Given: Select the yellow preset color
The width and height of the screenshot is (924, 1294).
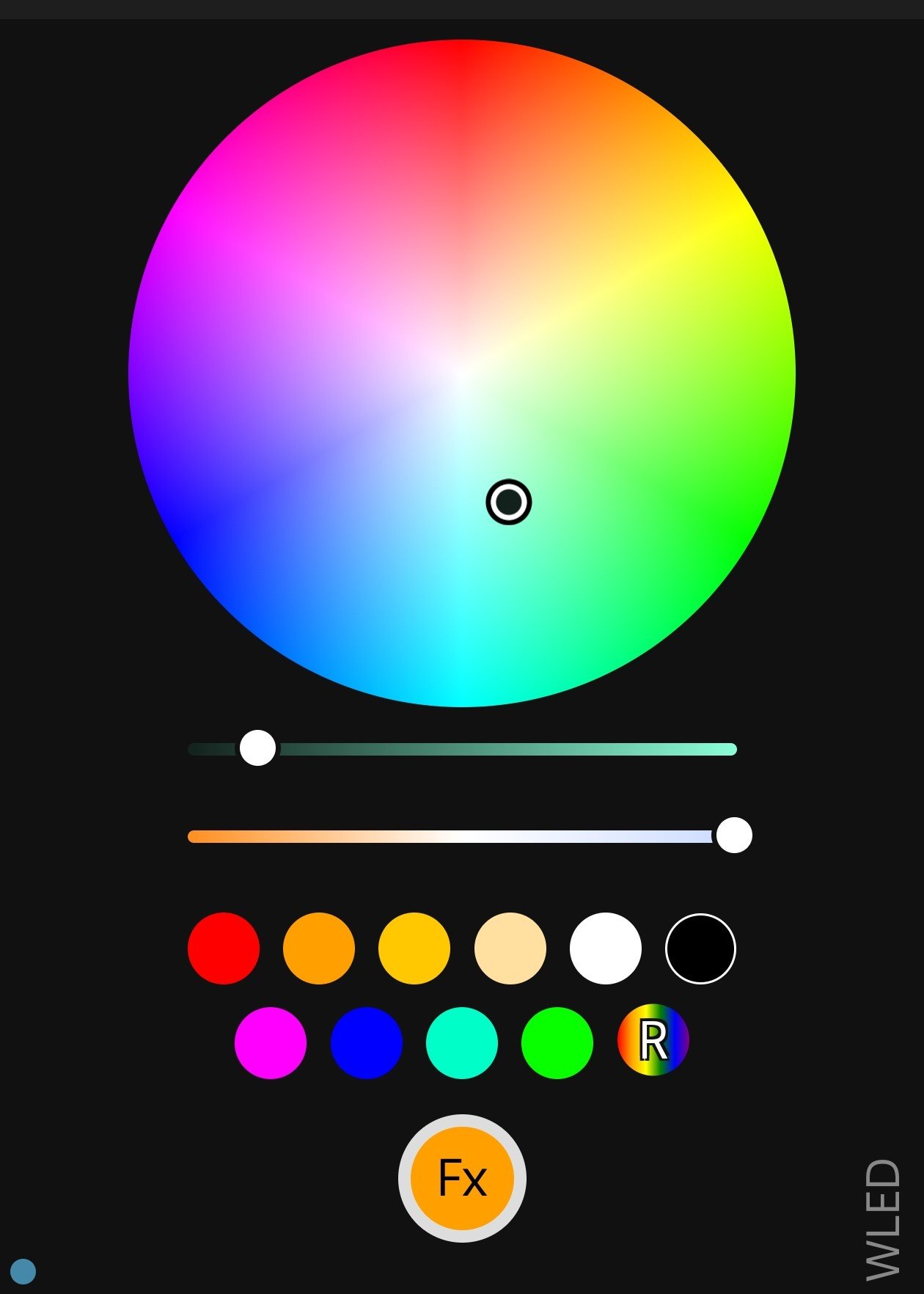Looking at the screenshot, I should [x=414, y=948].
